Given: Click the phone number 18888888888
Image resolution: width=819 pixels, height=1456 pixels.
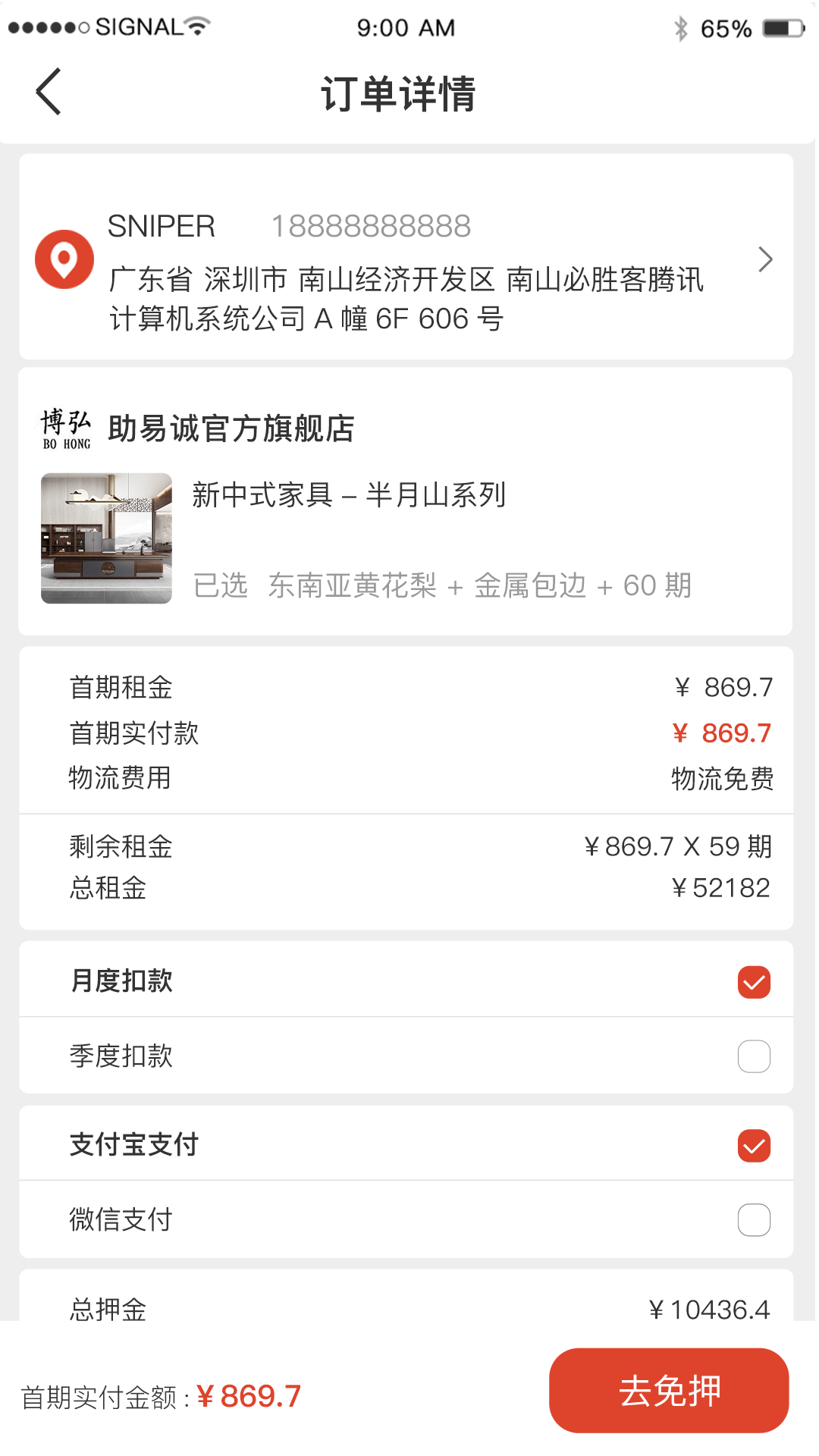Looking at the screenshot, I should (370, 226).
